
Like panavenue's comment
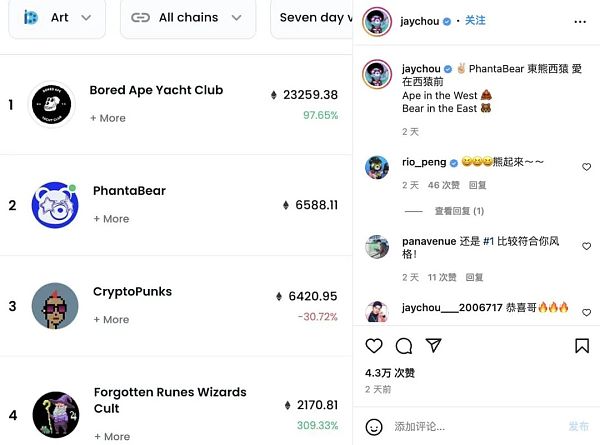coord(586,246)
